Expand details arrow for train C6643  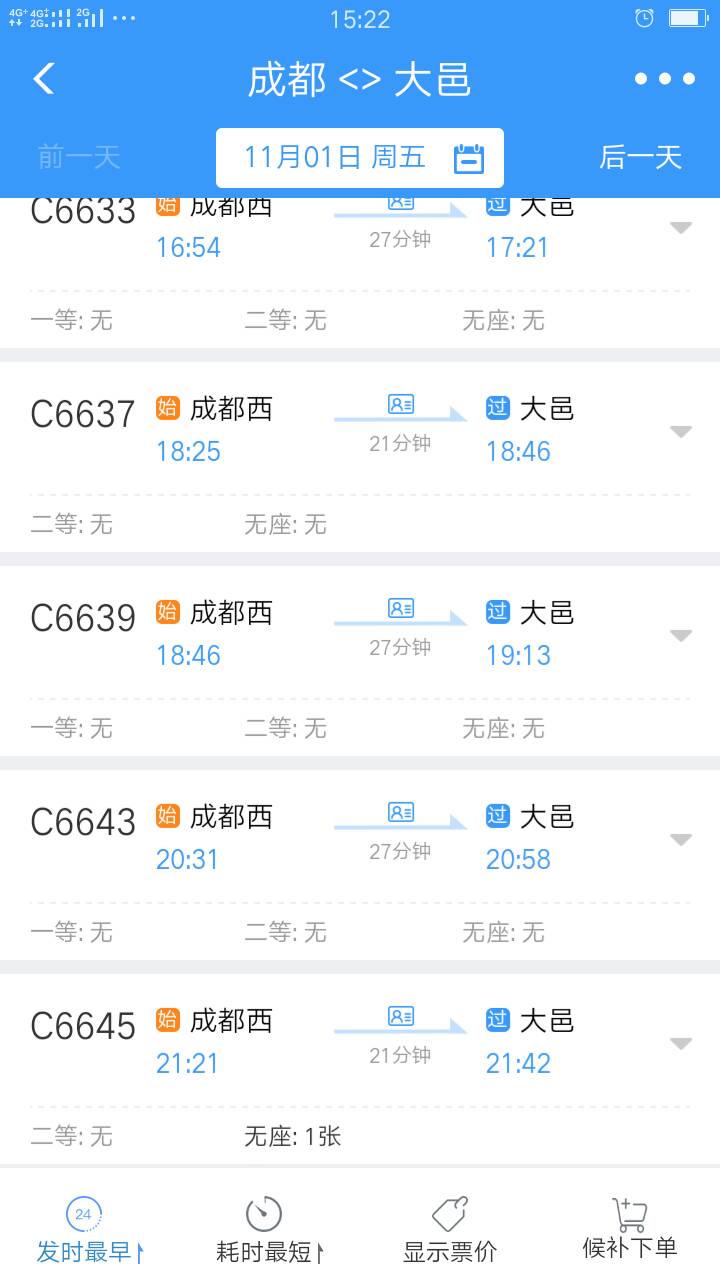[681, 840]
